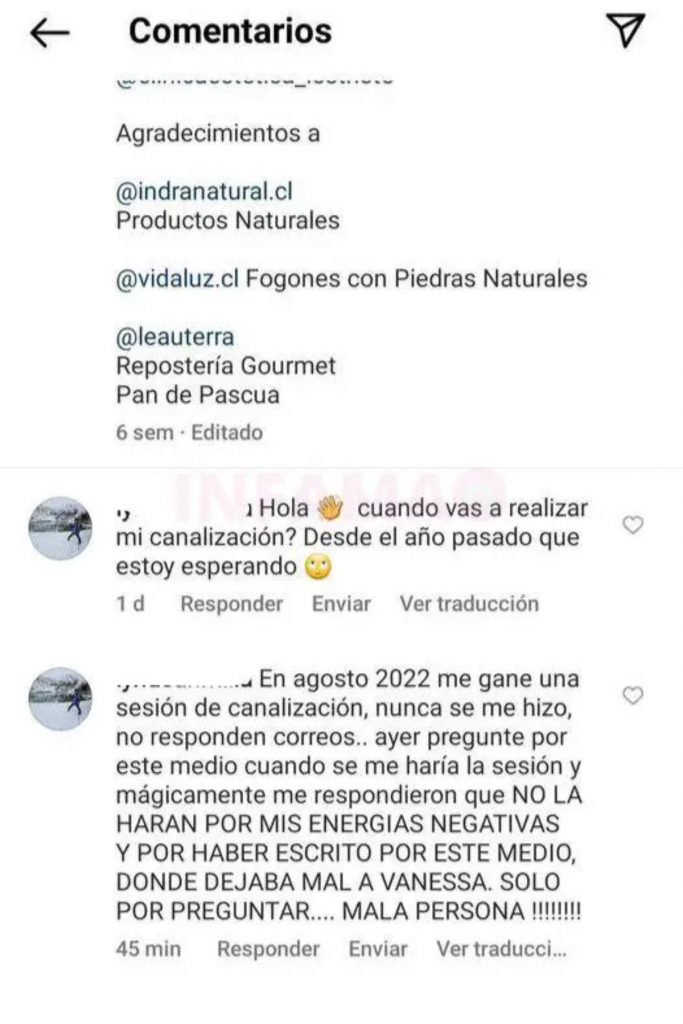Translate the 45 min comment
The image size is (683, 1024).
[502, 949]
